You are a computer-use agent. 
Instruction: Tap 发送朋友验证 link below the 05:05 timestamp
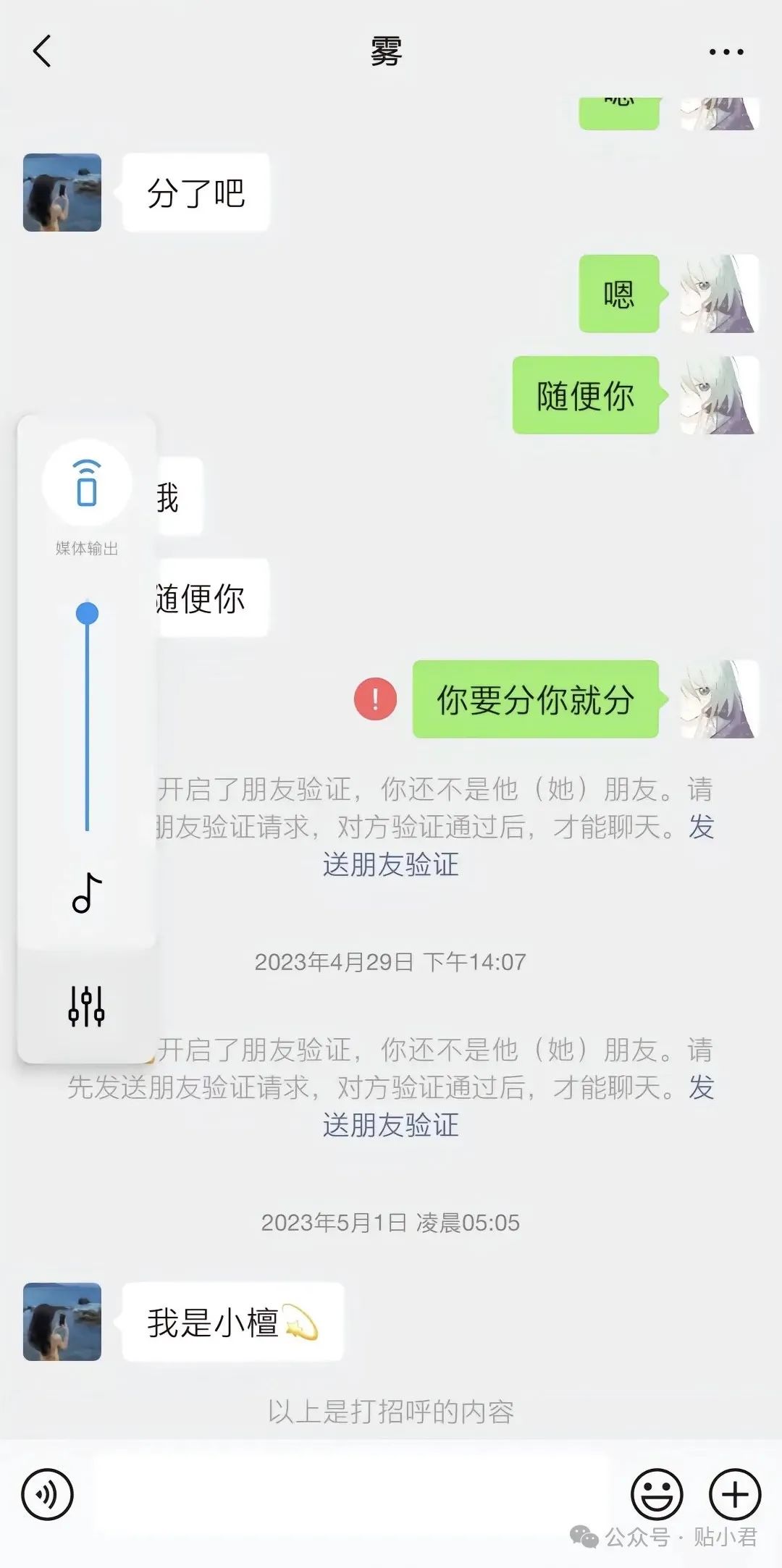coord(391,1125)
